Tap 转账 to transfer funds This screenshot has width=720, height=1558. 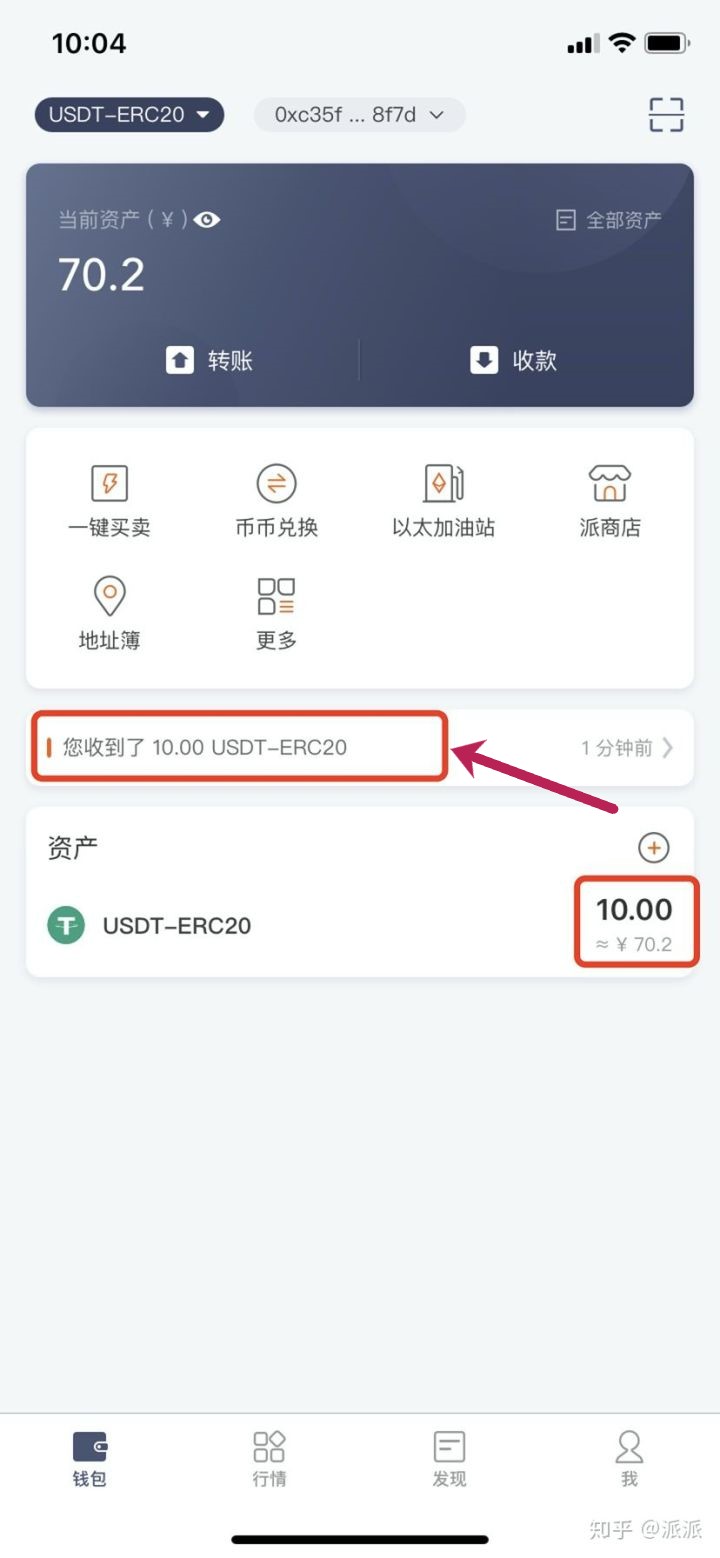coord(210,360)
